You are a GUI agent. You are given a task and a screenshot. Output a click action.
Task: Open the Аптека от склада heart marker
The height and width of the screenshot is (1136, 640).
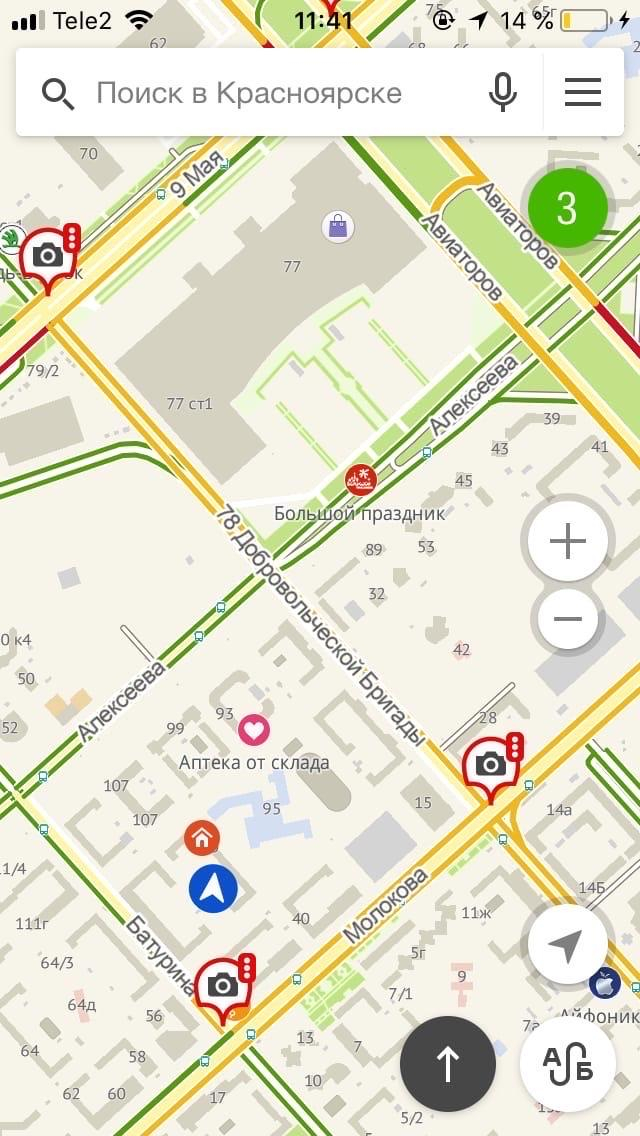[254, 730]
